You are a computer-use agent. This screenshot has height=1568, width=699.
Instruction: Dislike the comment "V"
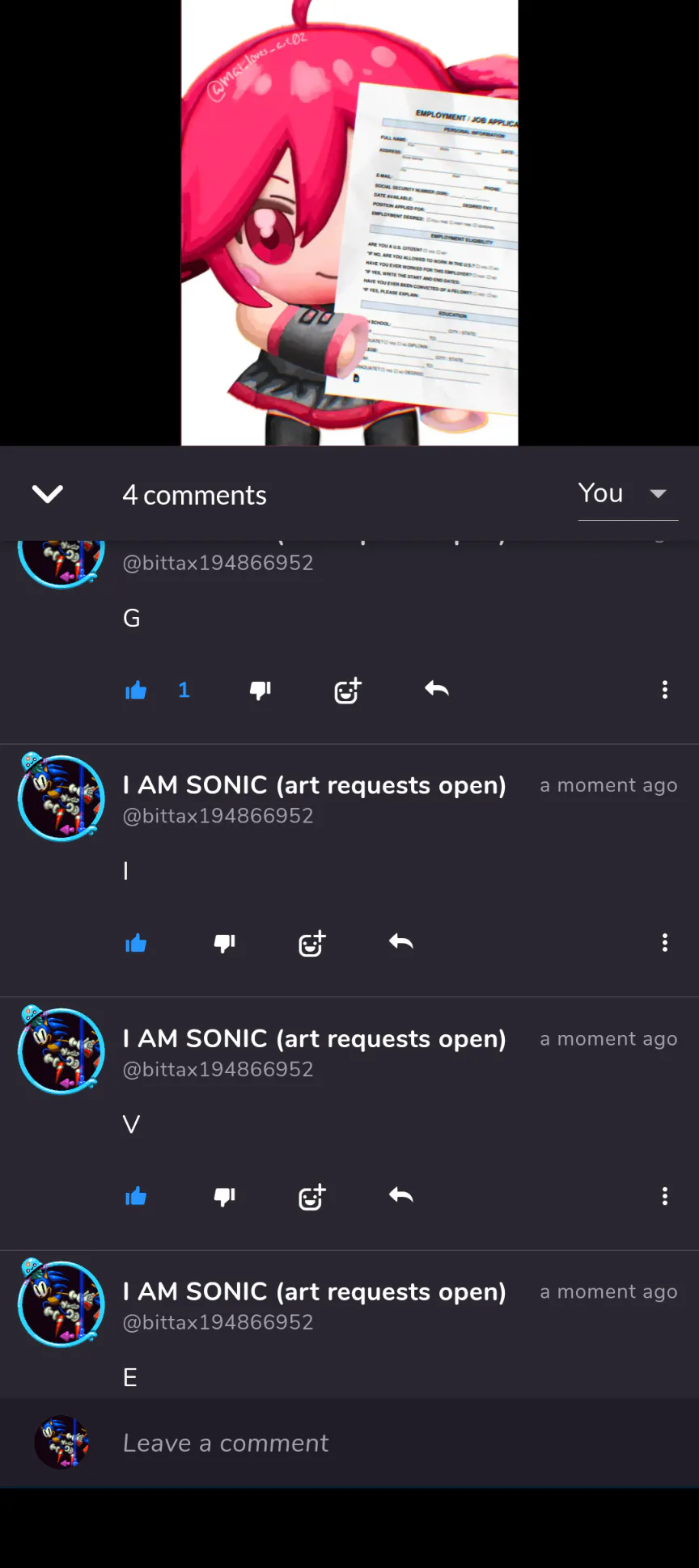pos(225,1196)
